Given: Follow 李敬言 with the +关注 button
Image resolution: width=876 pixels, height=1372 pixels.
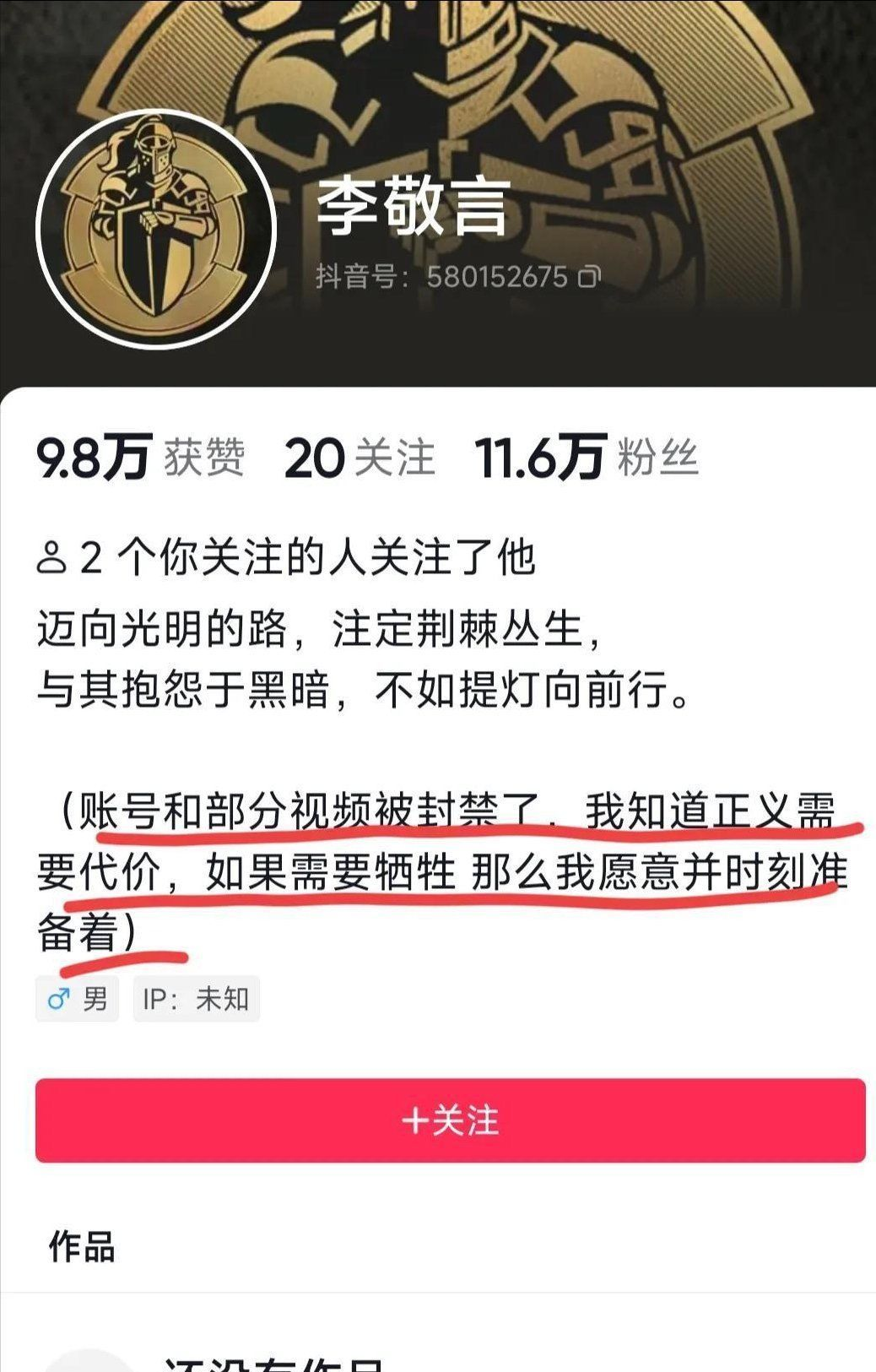Looking at the screenshot, I should pos(450,1120).
